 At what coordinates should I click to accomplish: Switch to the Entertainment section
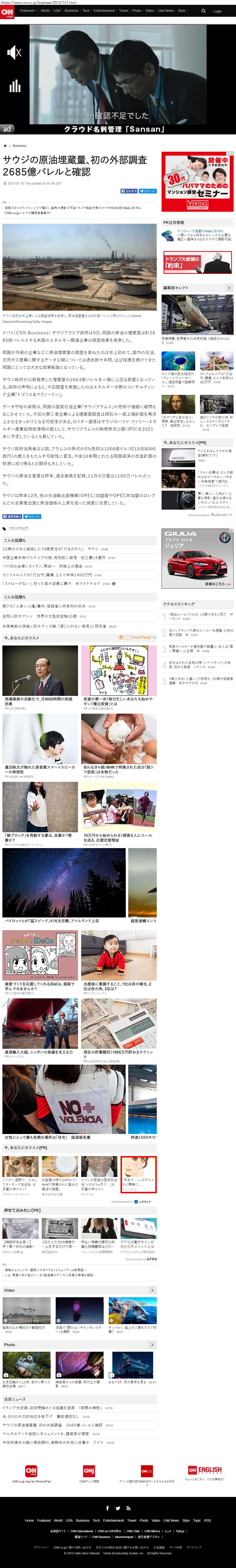tap(104, 10)
